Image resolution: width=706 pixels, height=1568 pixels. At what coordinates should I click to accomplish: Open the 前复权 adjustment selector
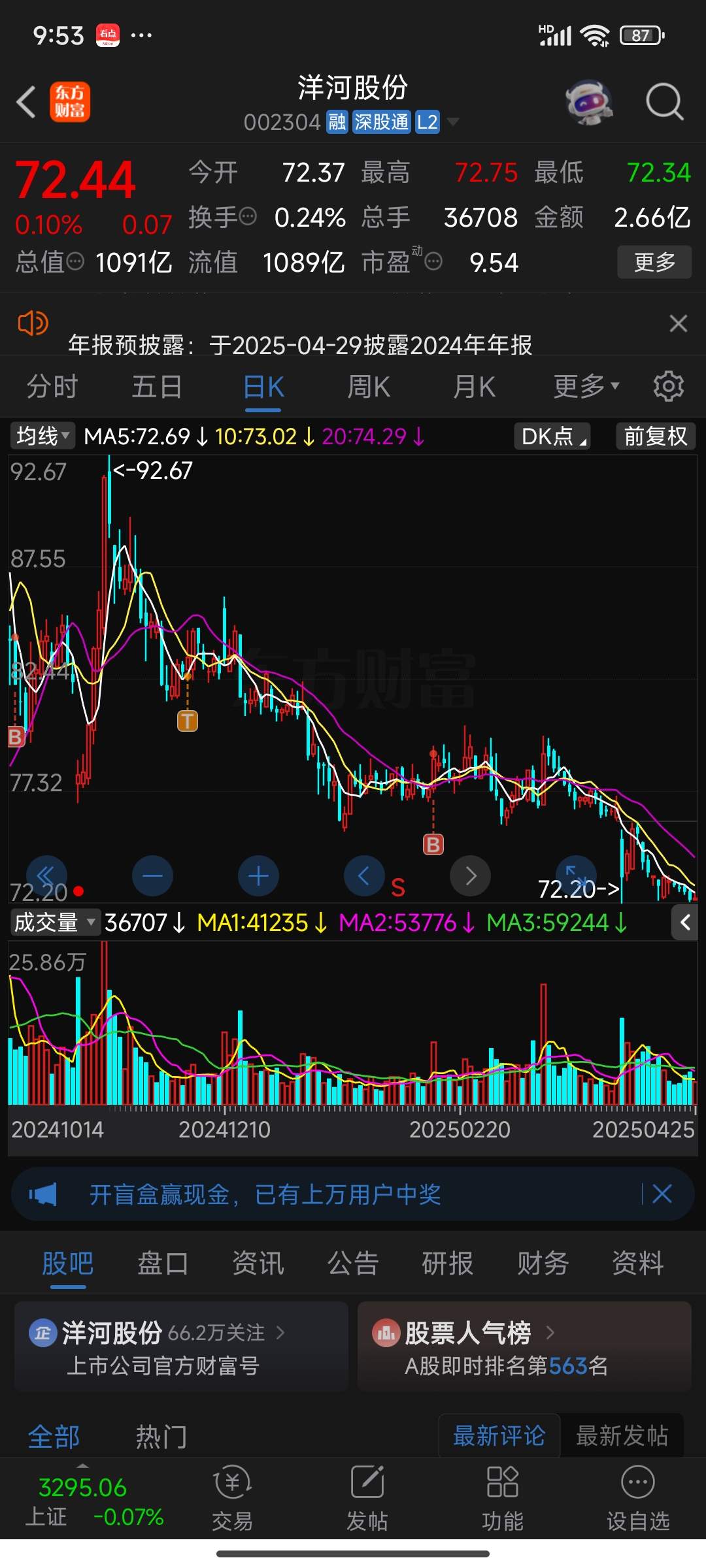655,436
